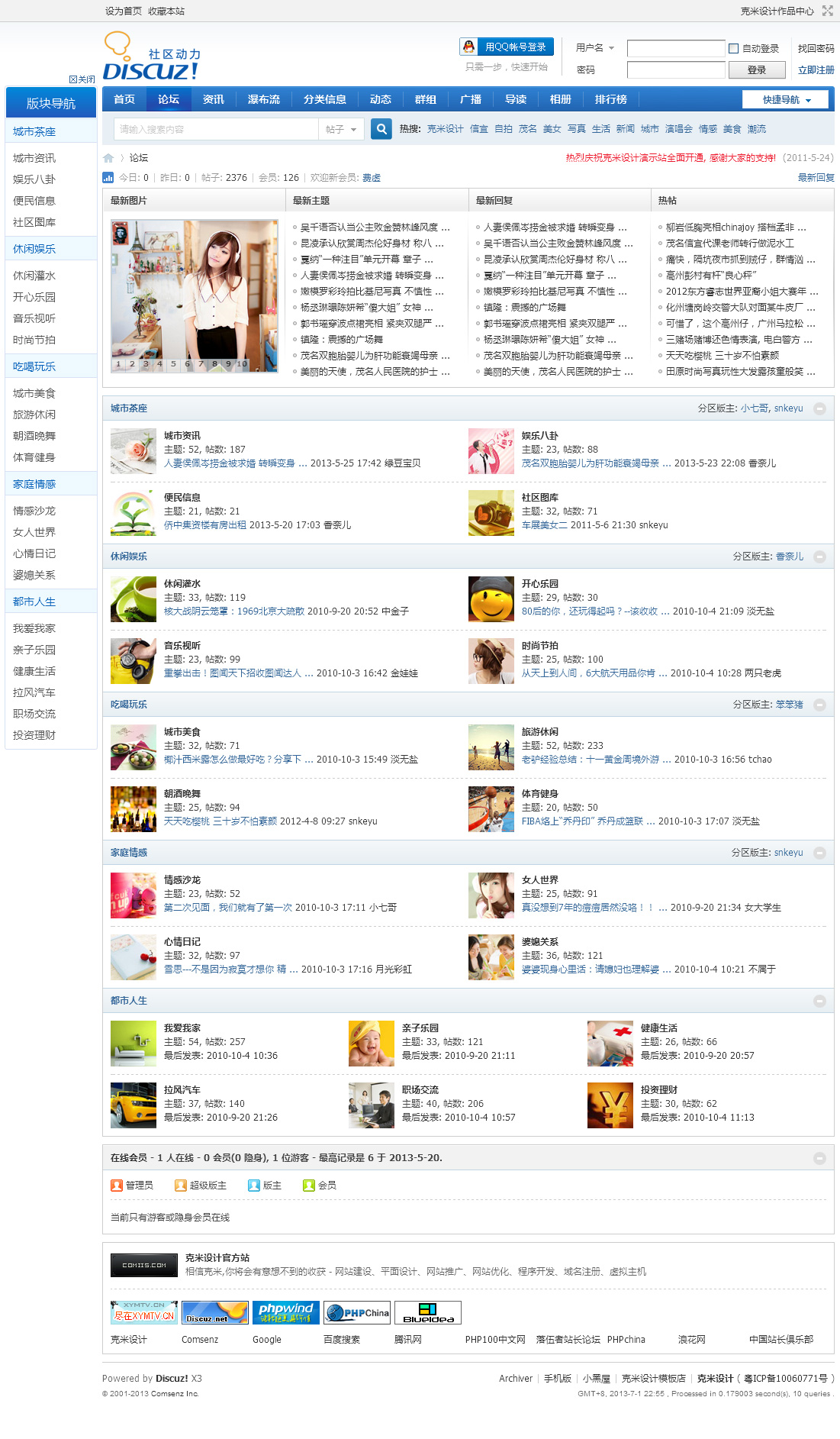This screenshot has width=840, height=1439.
Task: Open 城市资讯 in the left sidebar
Action: [x=34, y=158]
